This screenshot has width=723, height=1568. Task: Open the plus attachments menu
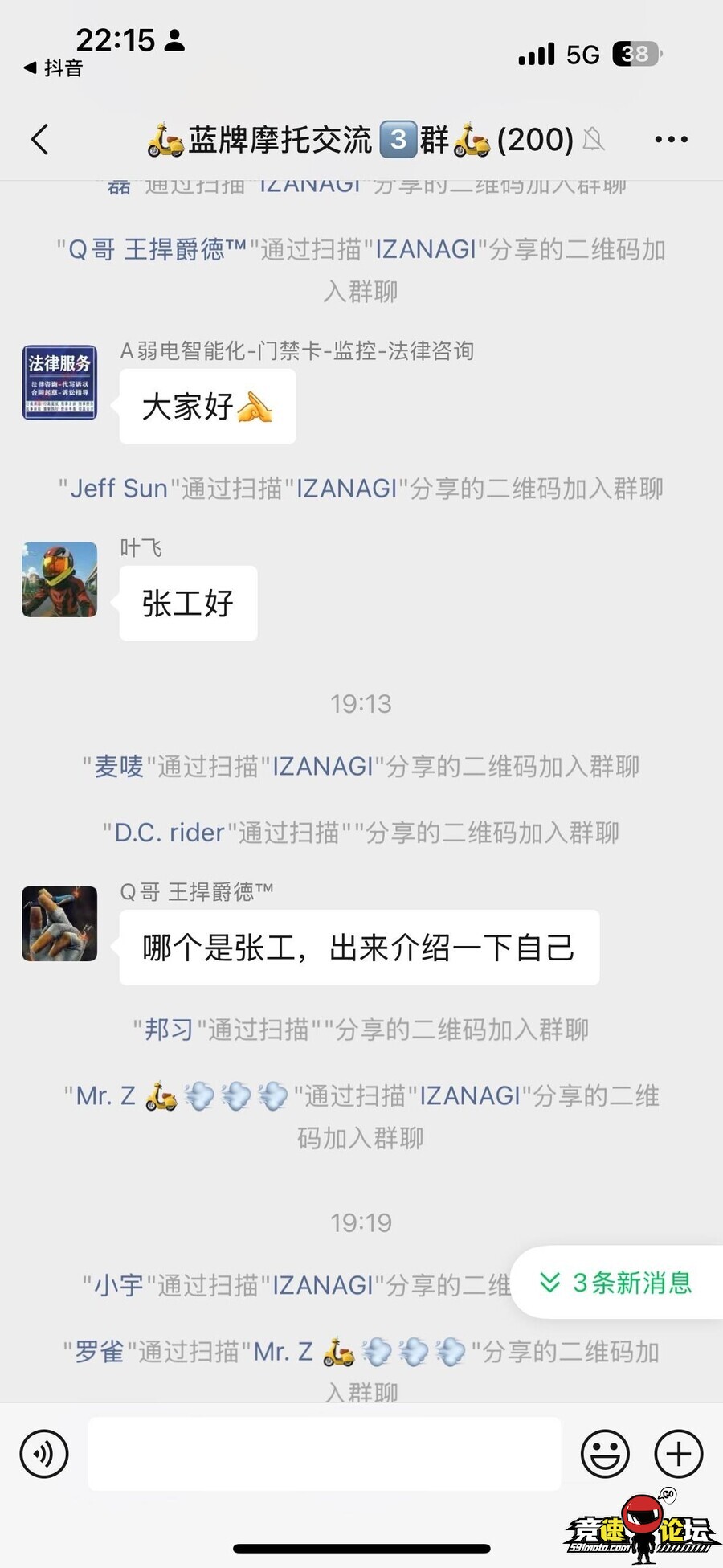coord(679,1454)
